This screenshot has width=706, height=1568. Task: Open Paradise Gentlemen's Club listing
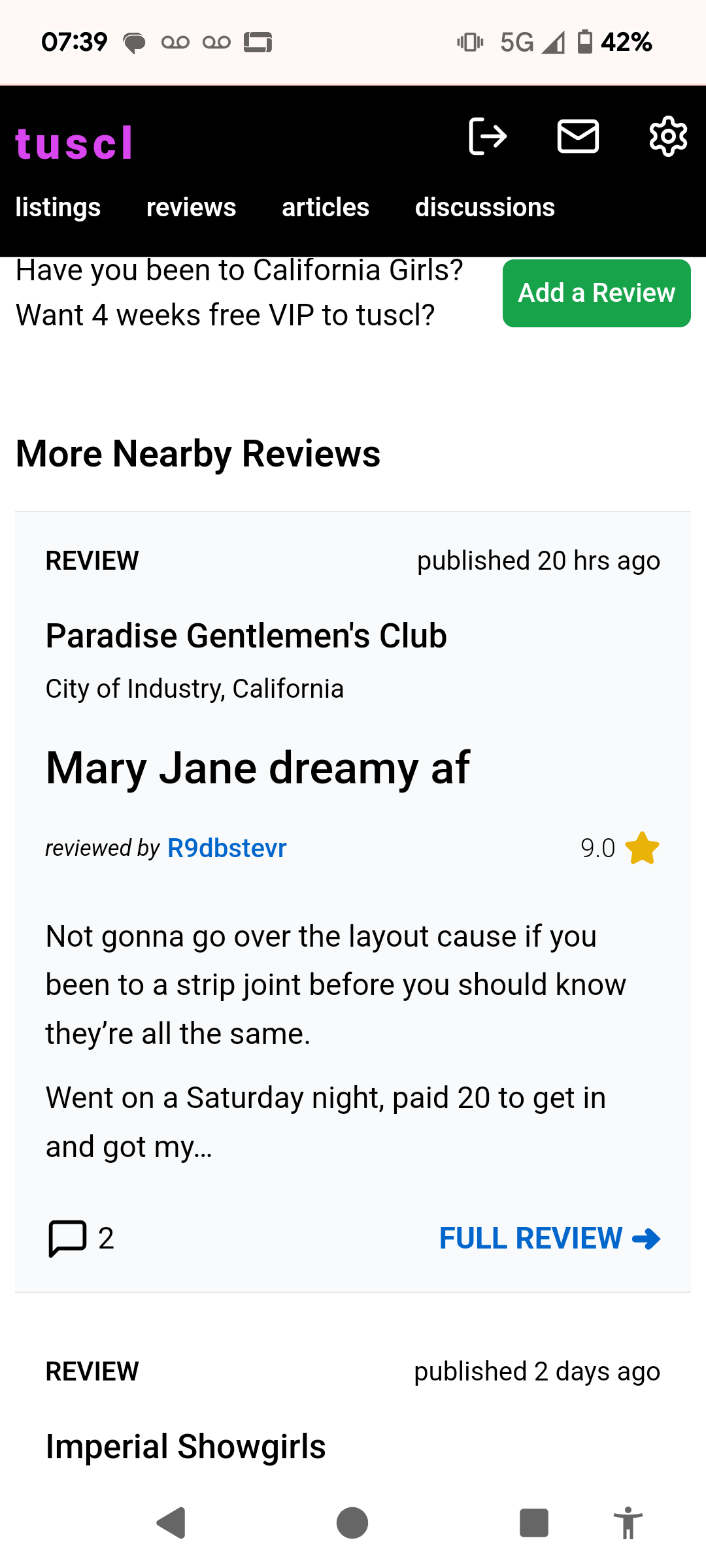246,636
